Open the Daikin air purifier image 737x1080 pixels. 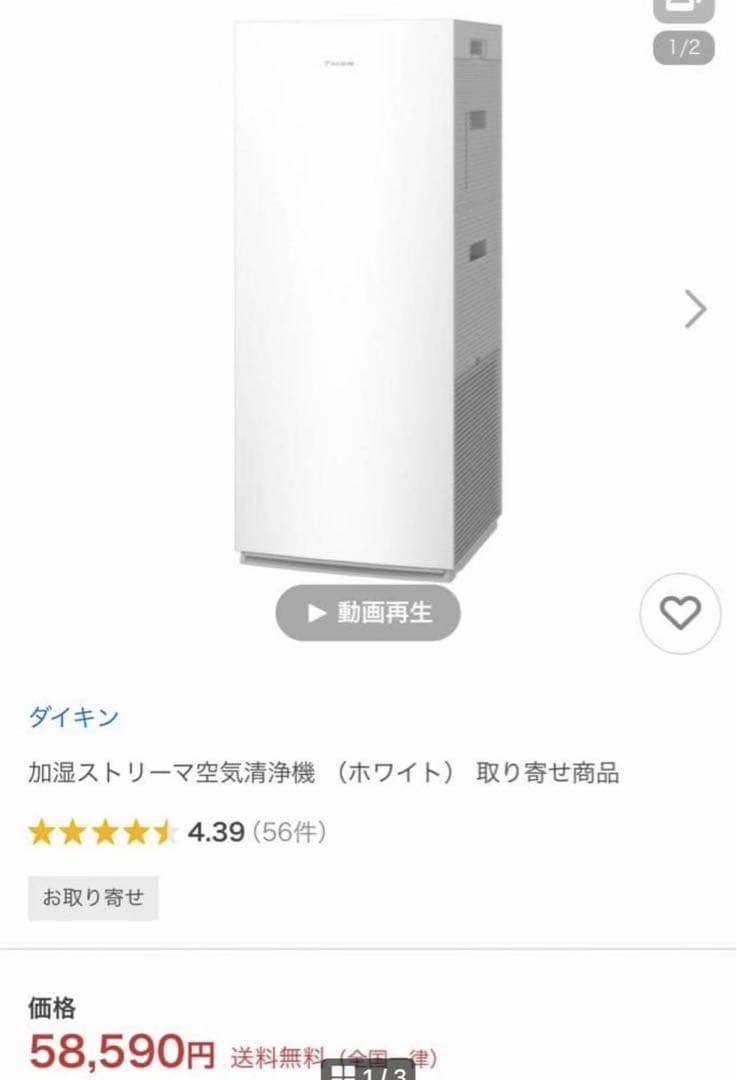point(367,300)
